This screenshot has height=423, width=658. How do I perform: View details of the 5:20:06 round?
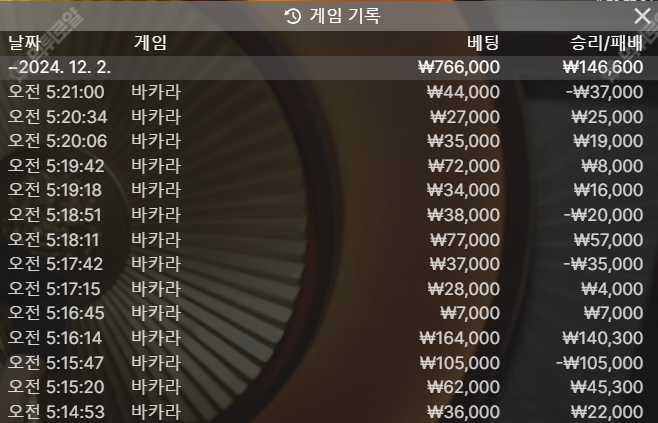tap(328, 141)
